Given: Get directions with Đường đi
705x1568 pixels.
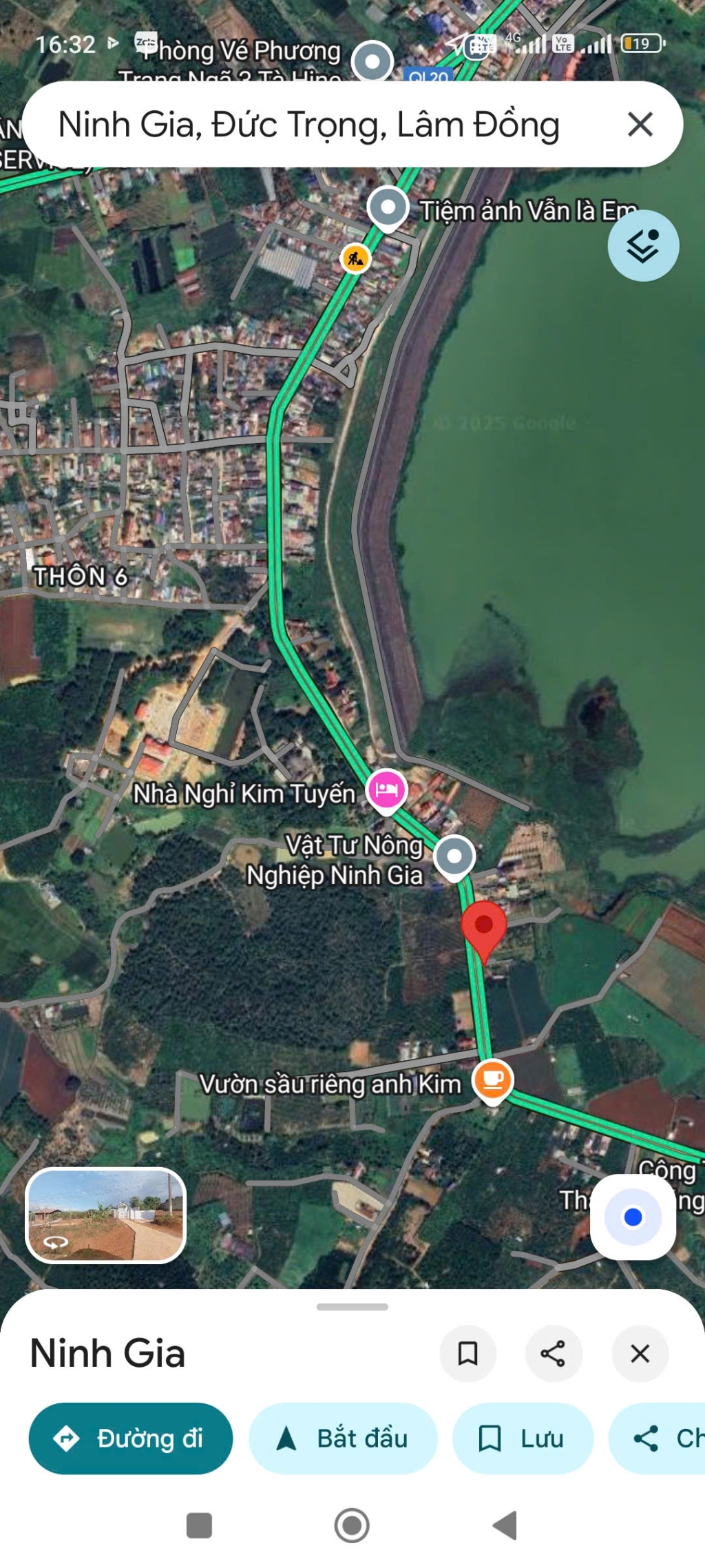Looking at the screenshot, I should point(131,1438).
